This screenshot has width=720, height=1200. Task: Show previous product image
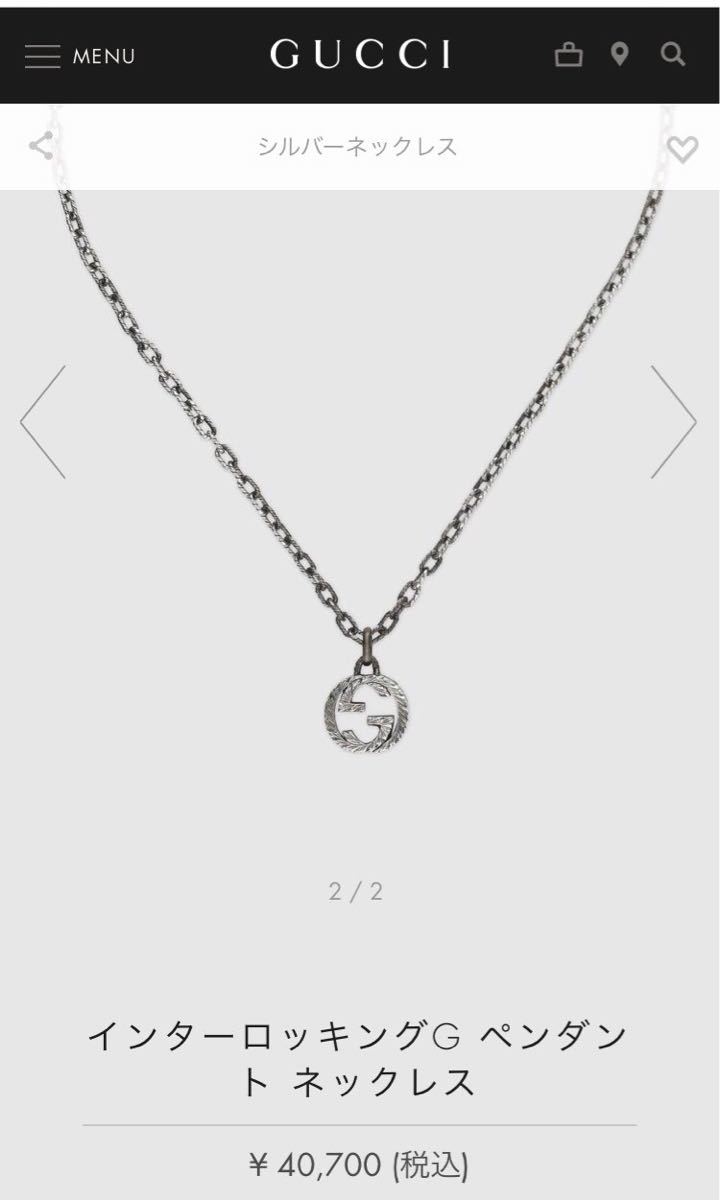tap(44, 421)
